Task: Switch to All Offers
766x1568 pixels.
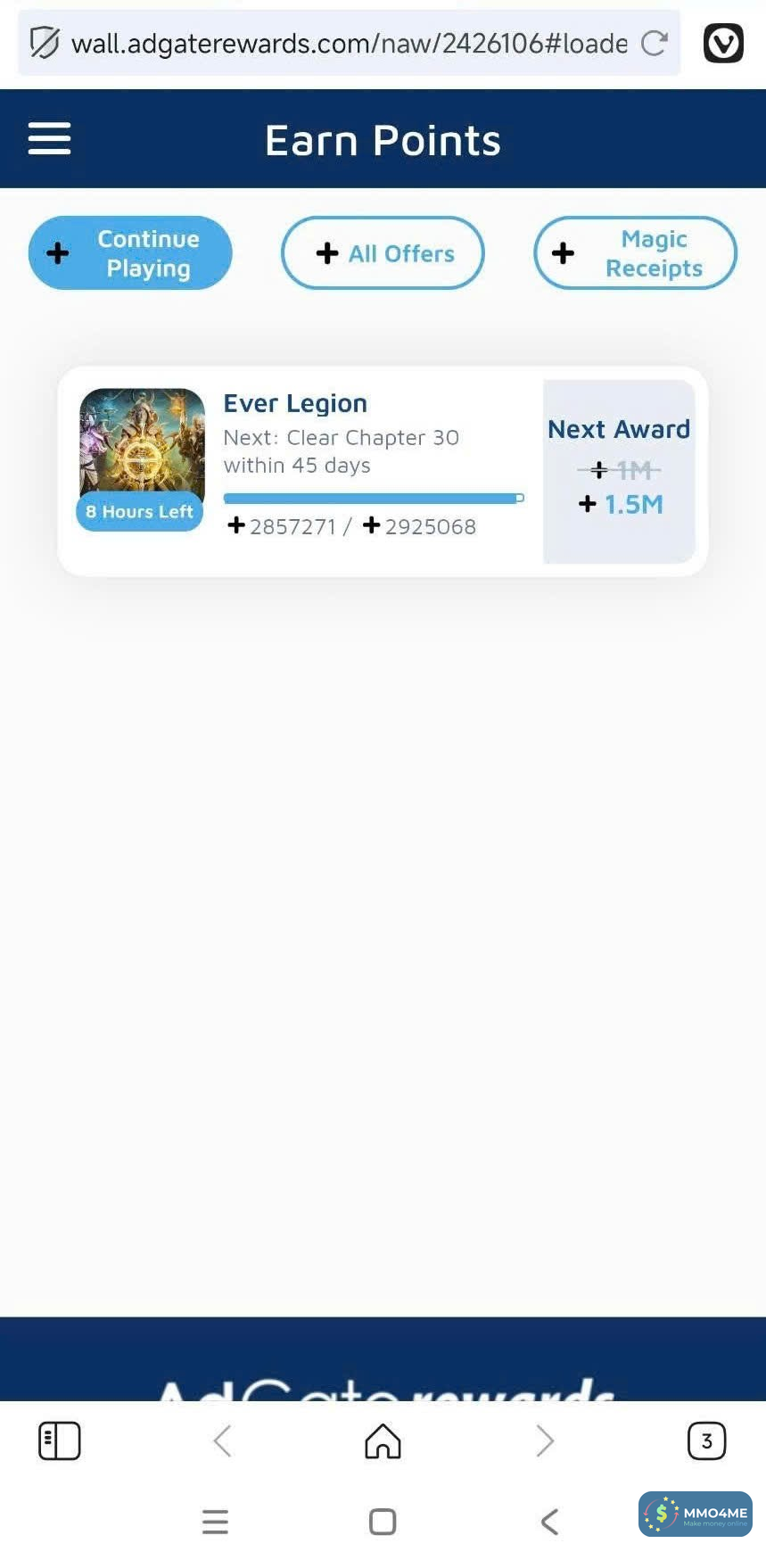Action: click(383, 253)
